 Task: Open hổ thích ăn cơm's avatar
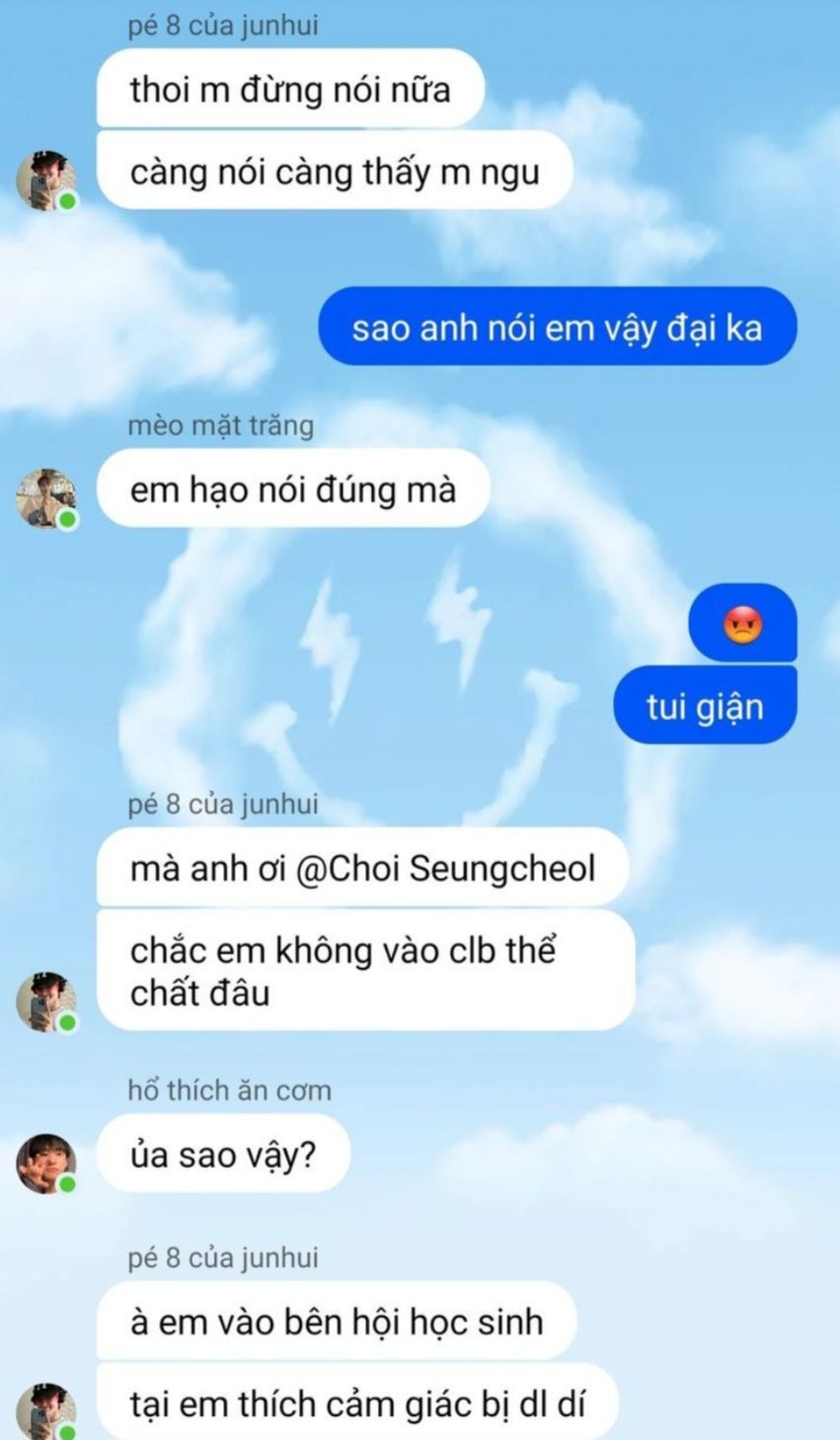point(45,1164)
